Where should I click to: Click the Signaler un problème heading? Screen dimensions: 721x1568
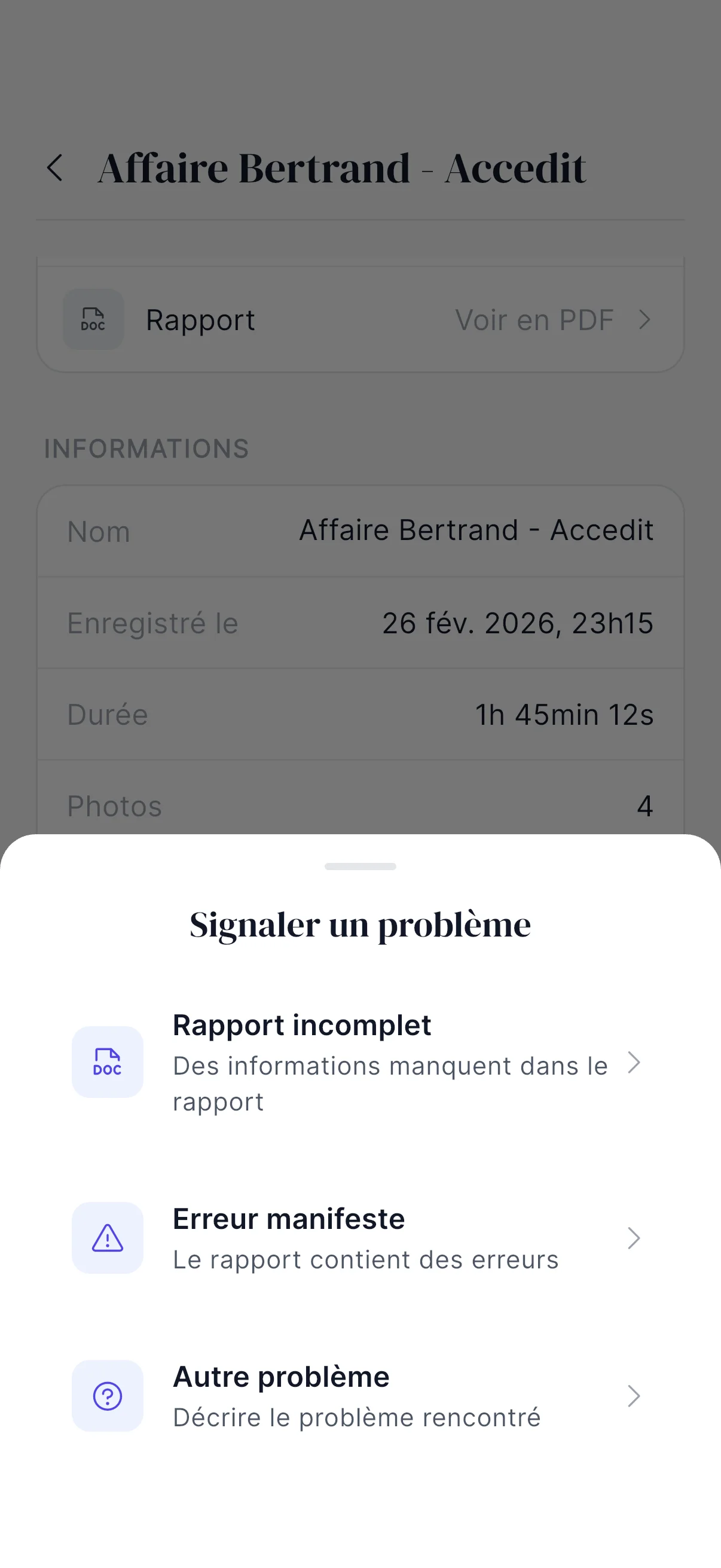pos(360,925)
